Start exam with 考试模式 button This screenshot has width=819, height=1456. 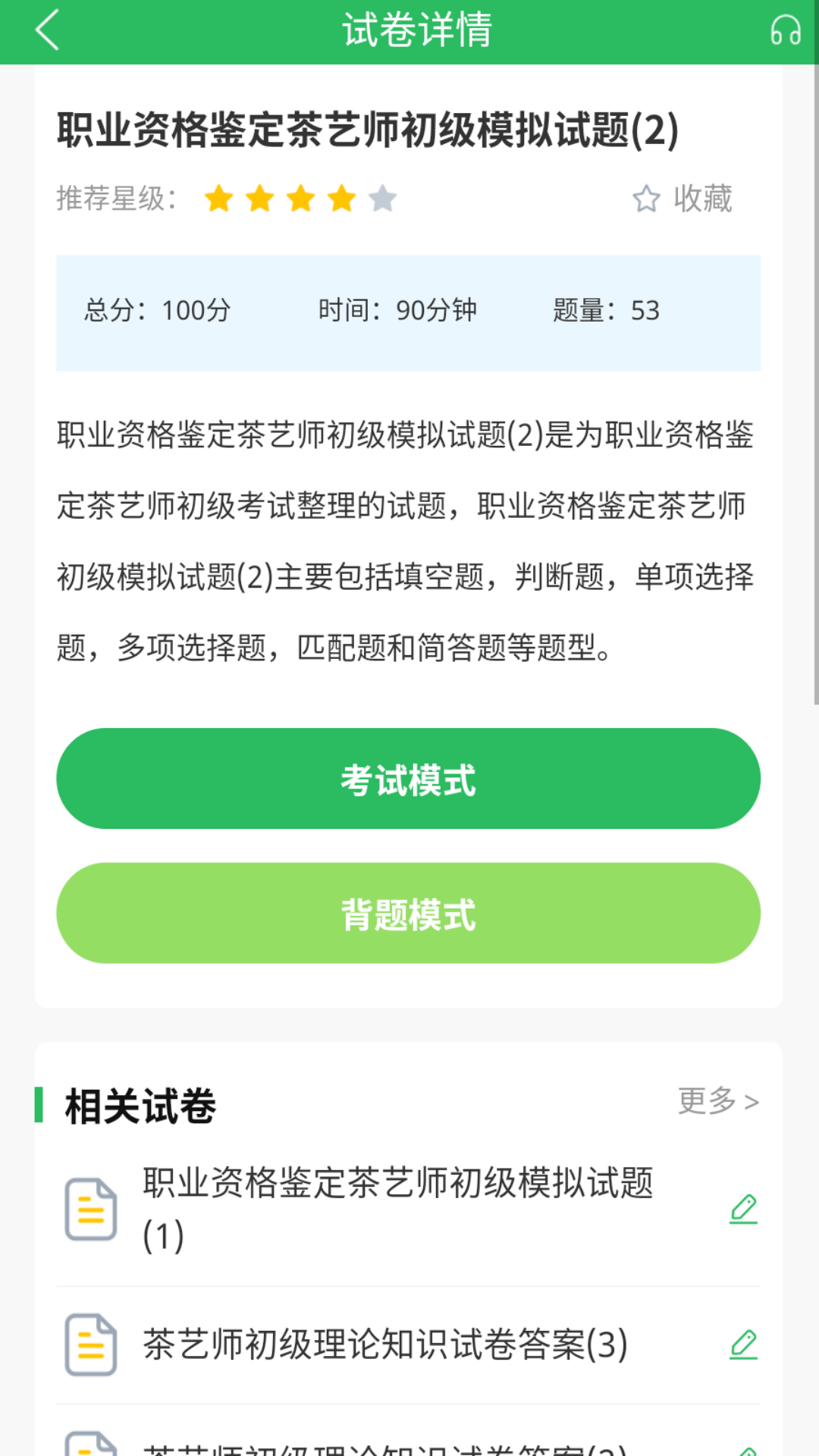click(x=408, y=778)
